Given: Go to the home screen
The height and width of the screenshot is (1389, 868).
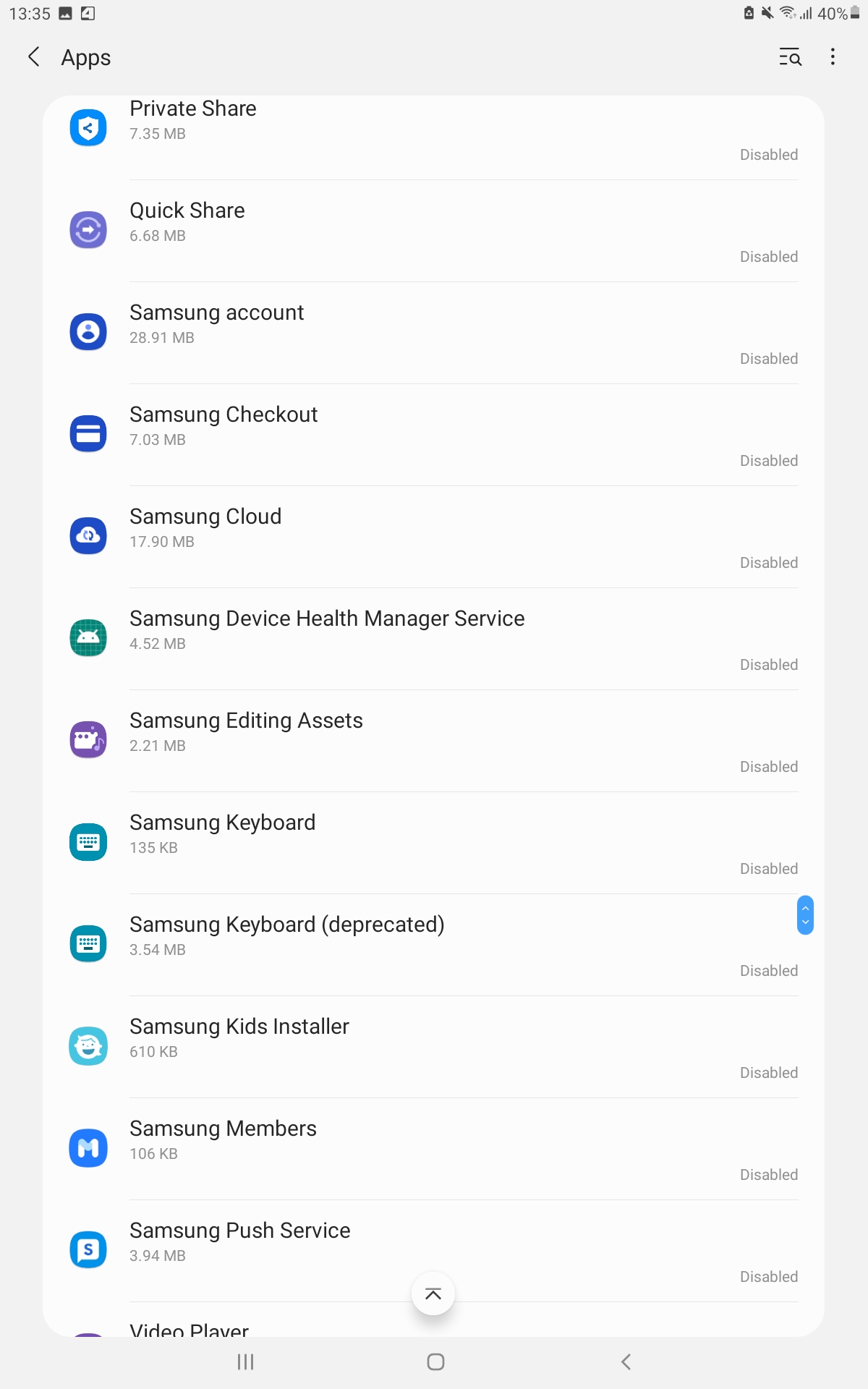Looking at the screenshot, I should 435,1362.
